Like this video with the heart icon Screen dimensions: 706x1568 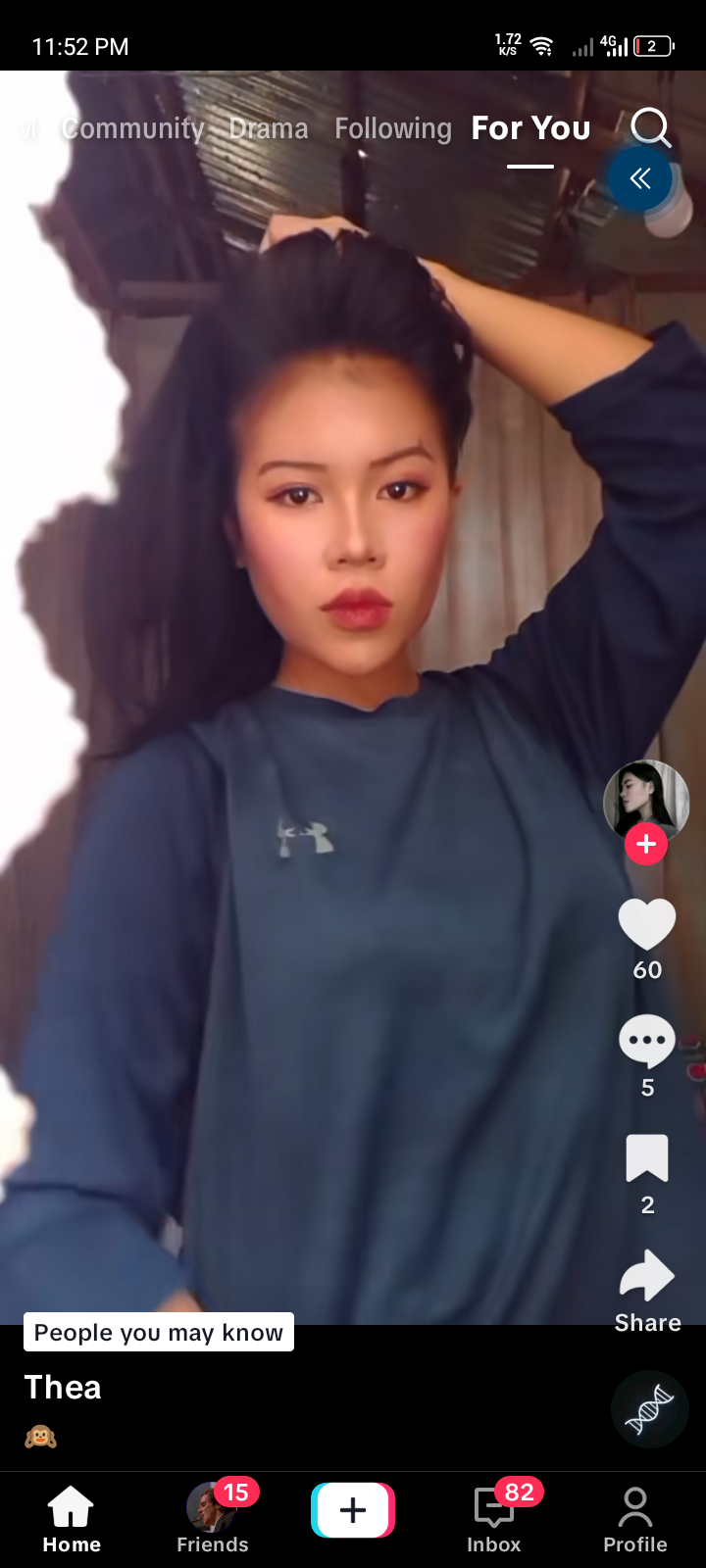(x=647, y=924)
